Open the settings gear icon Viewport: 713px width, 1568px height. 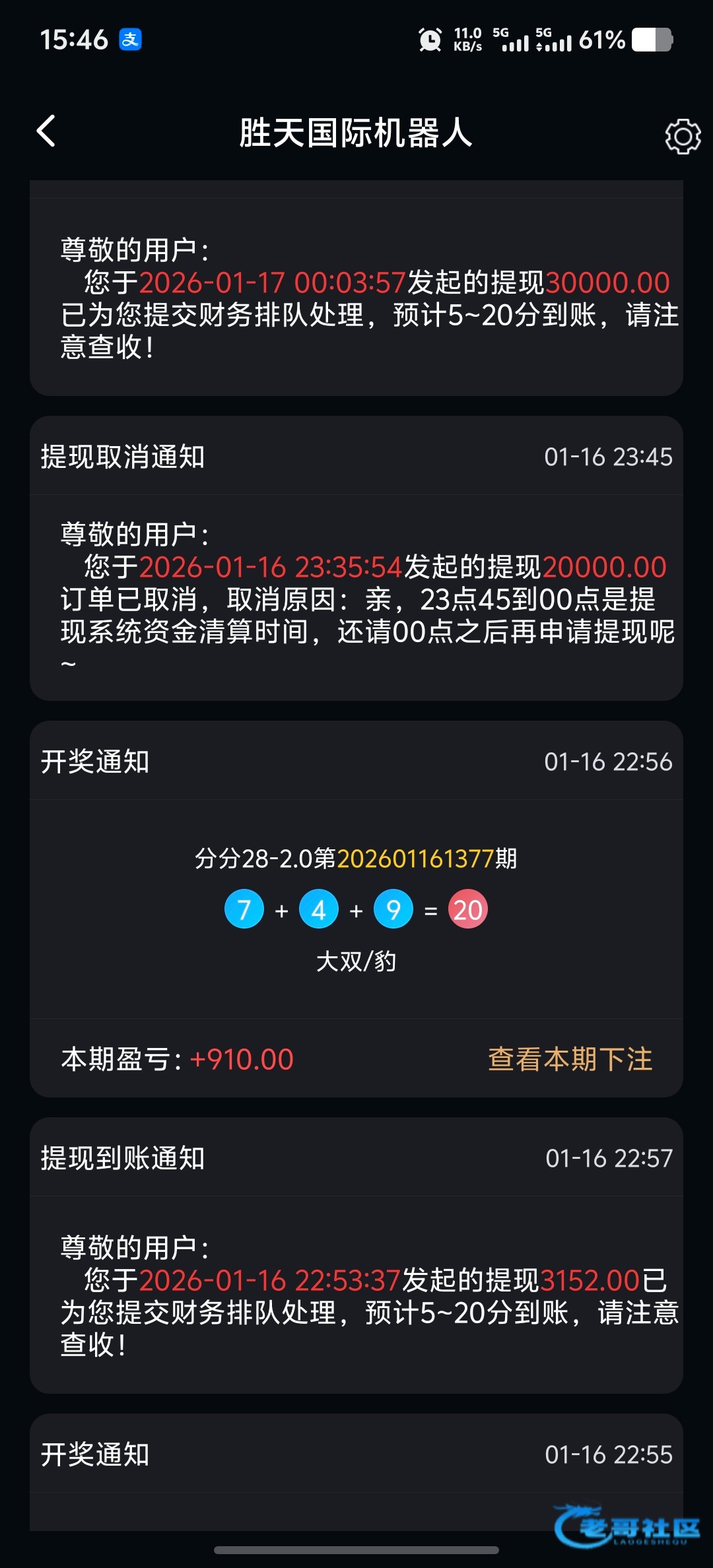click(682, 137)
